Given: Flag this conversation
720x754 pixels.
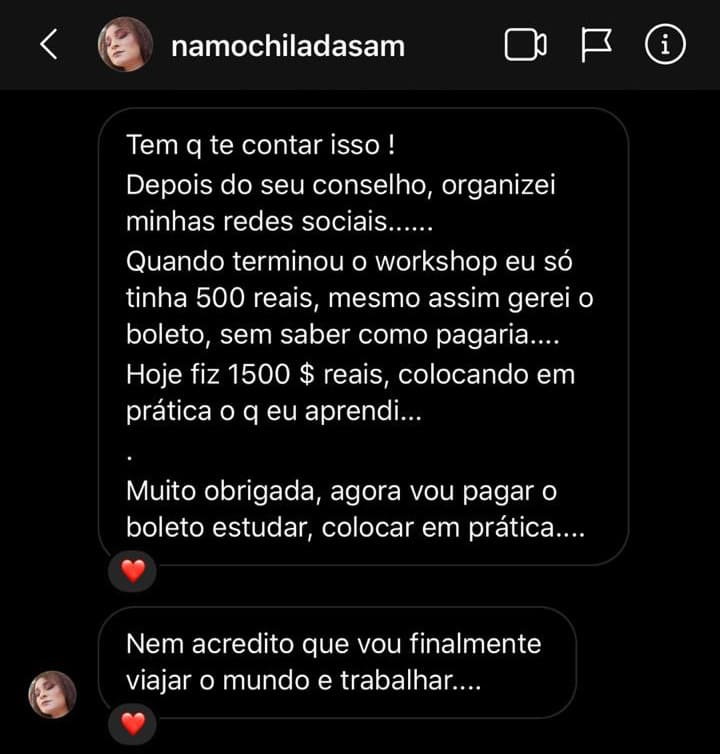Looking at the screenshot, I should 596,45.
